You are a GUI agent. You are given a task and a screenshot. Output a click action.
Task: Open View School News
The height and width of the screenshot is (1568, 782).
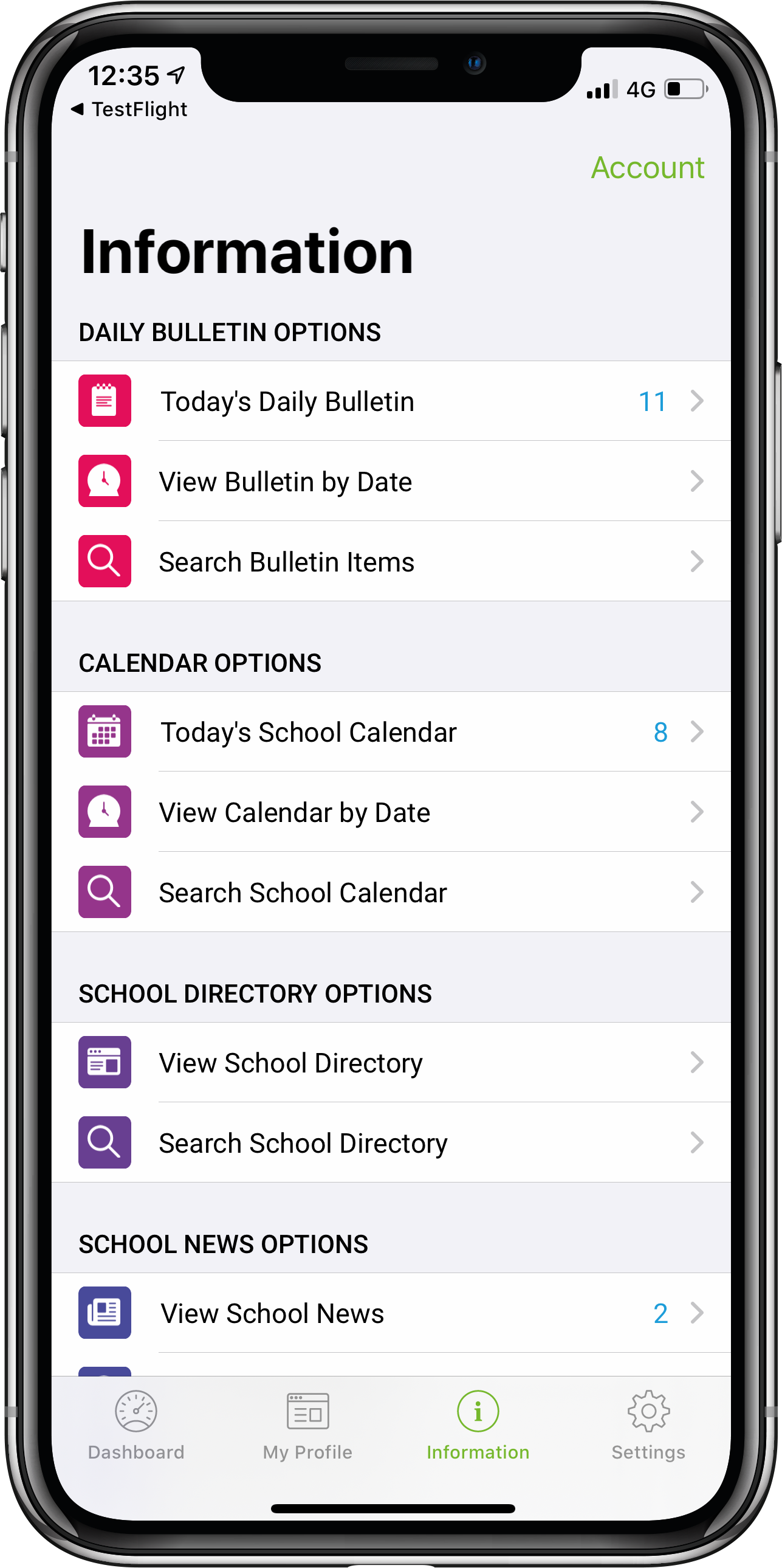pos(391,1313)
